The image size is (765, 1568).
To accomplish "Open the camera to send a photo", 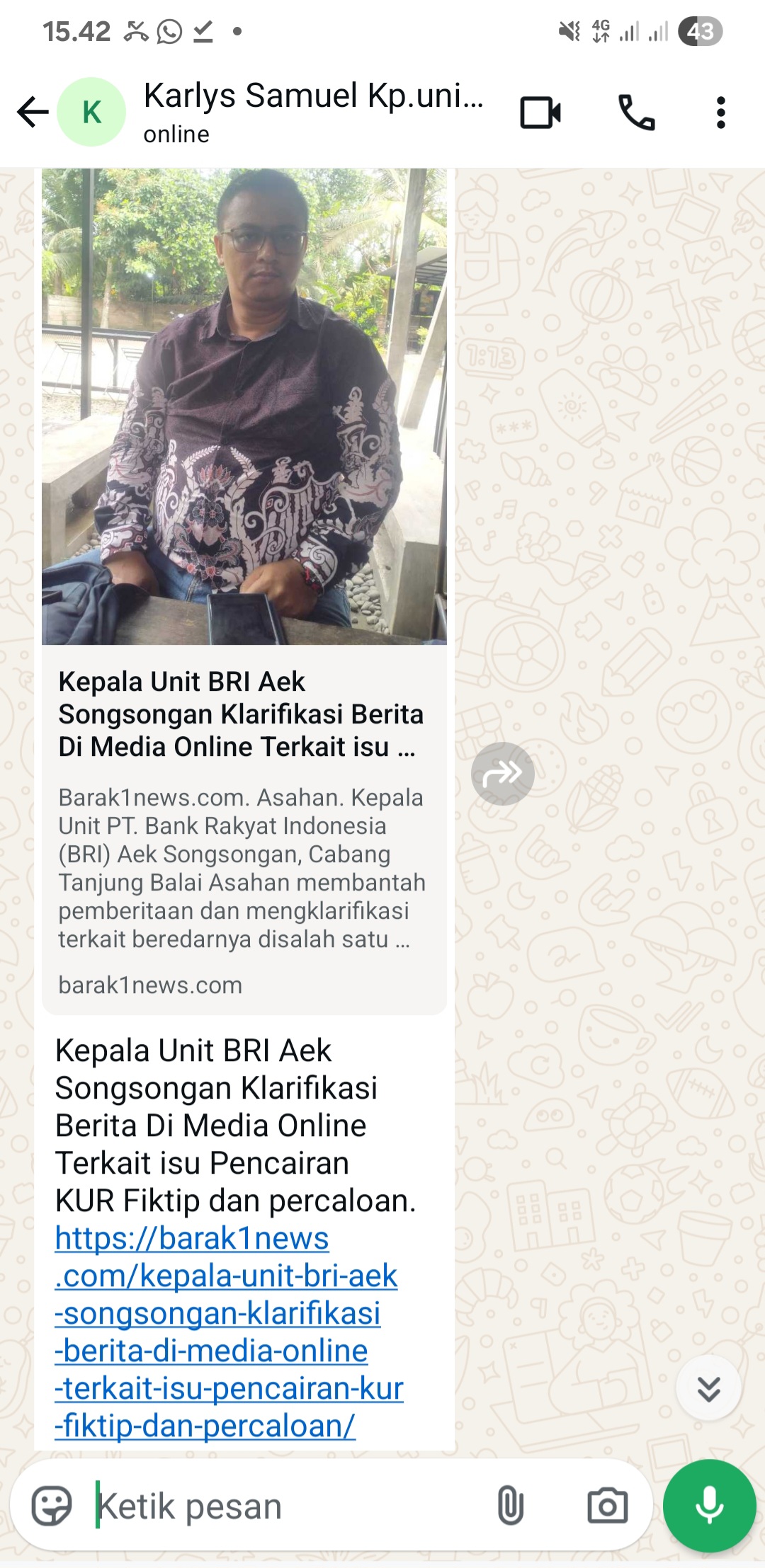I will [607, 1506].
